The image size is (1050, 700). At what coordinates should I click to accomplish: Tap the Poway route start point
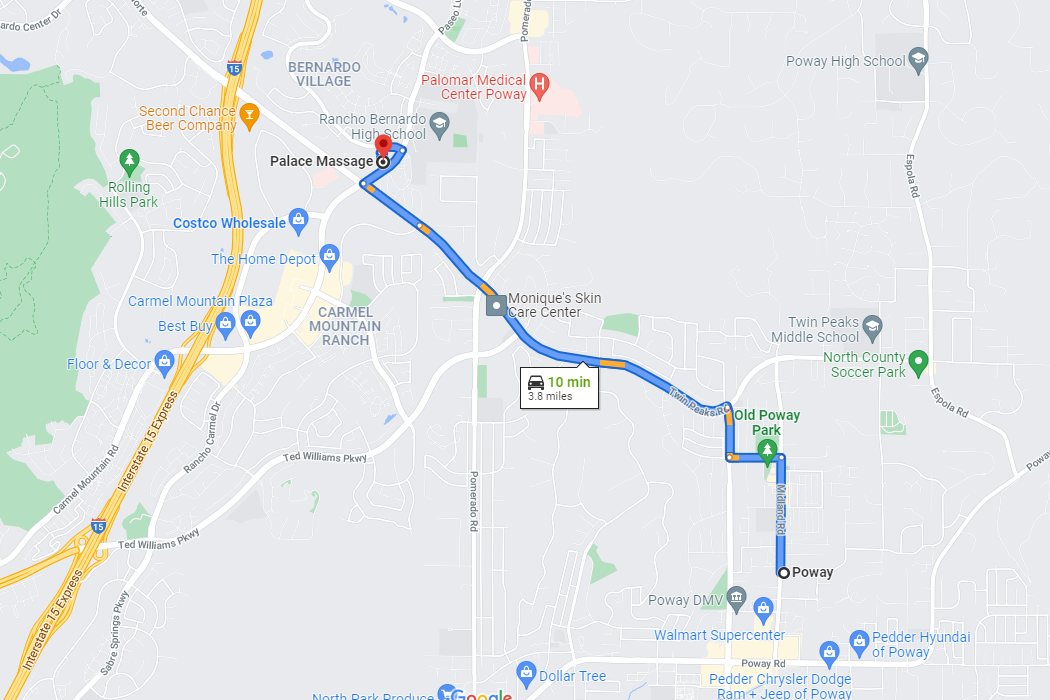tap(783, 573)
